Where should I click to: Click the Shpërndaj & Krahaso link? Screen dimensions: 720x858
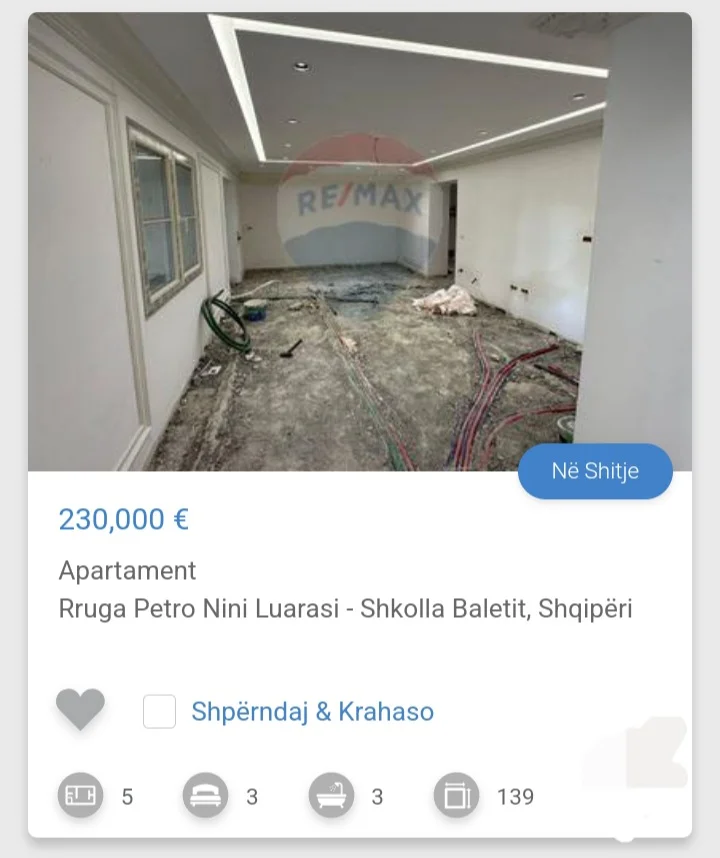point(311,712)
